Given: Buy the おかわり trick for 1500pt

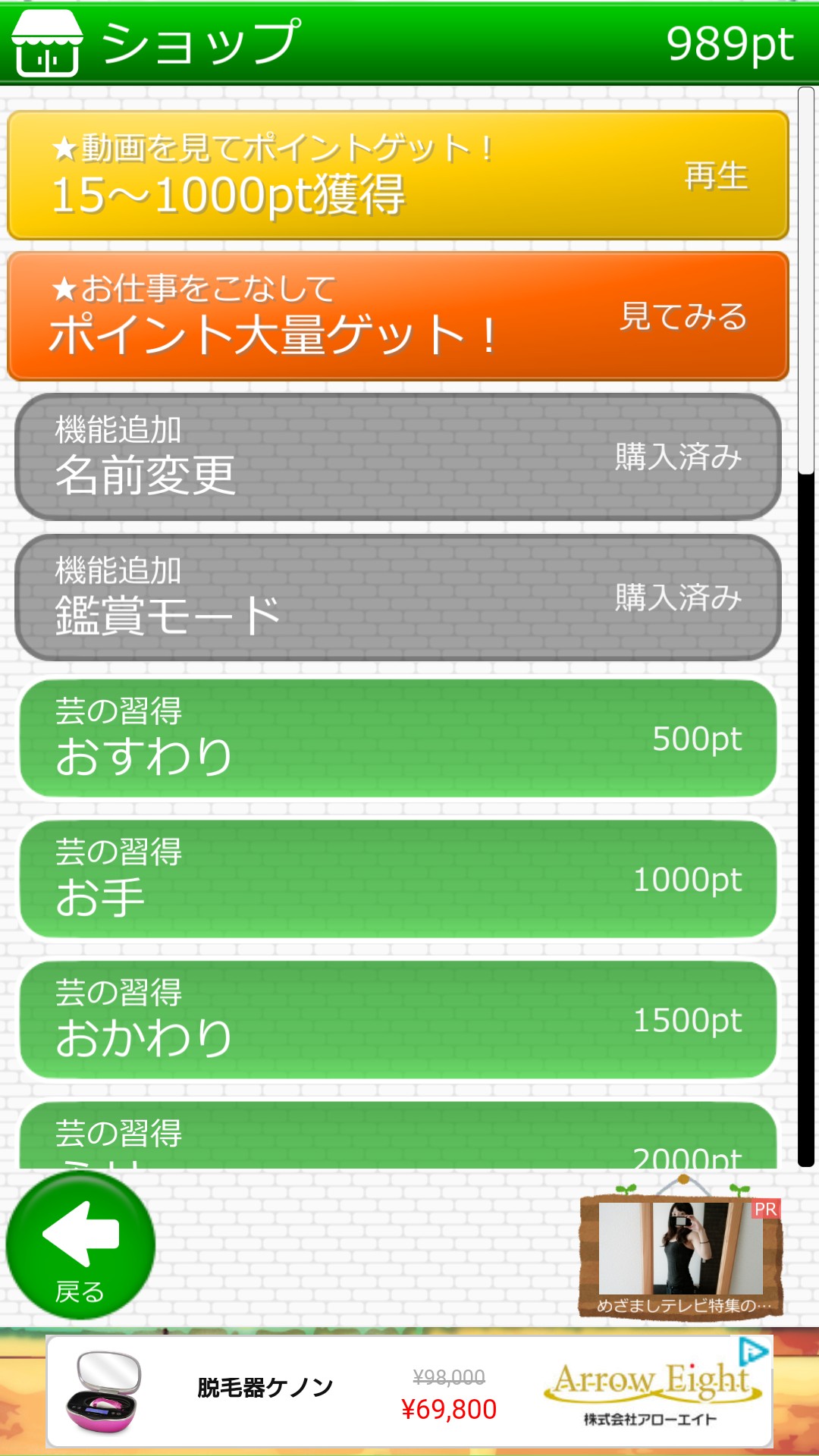Looking at the screenshot, I should point(398,1020).
